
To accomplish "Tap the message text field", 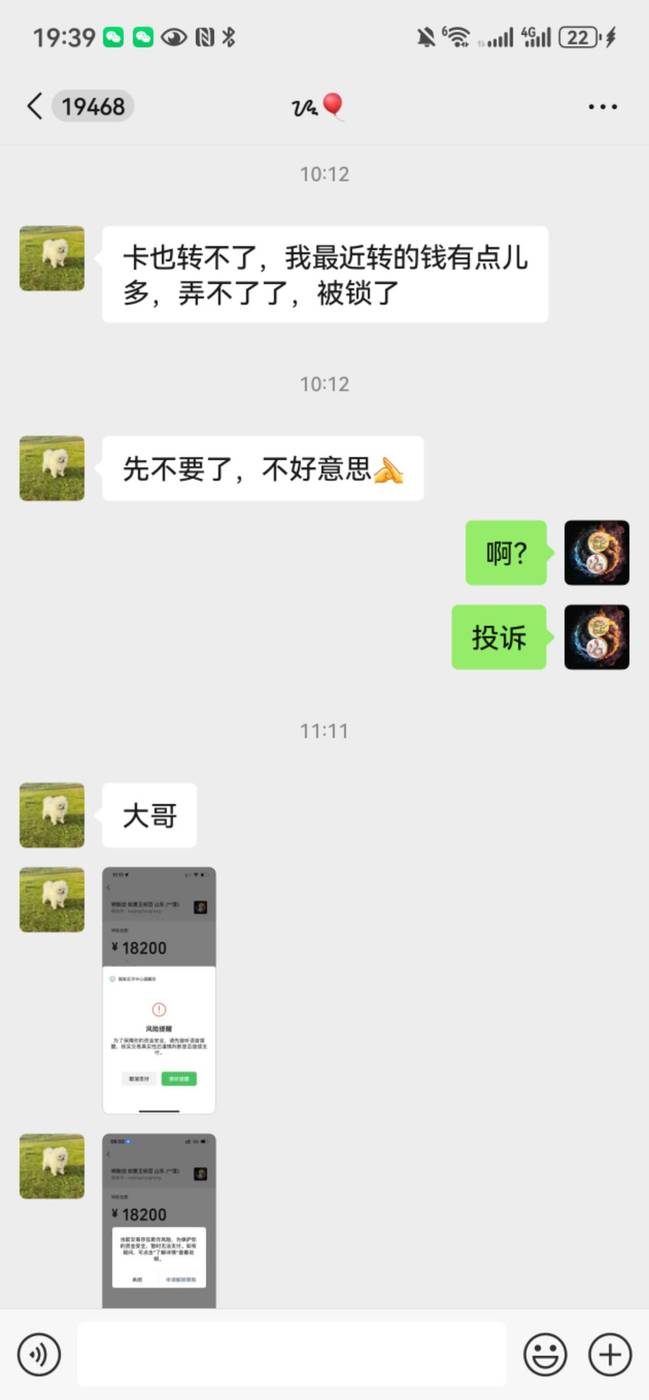I will tap(291, 1355).
